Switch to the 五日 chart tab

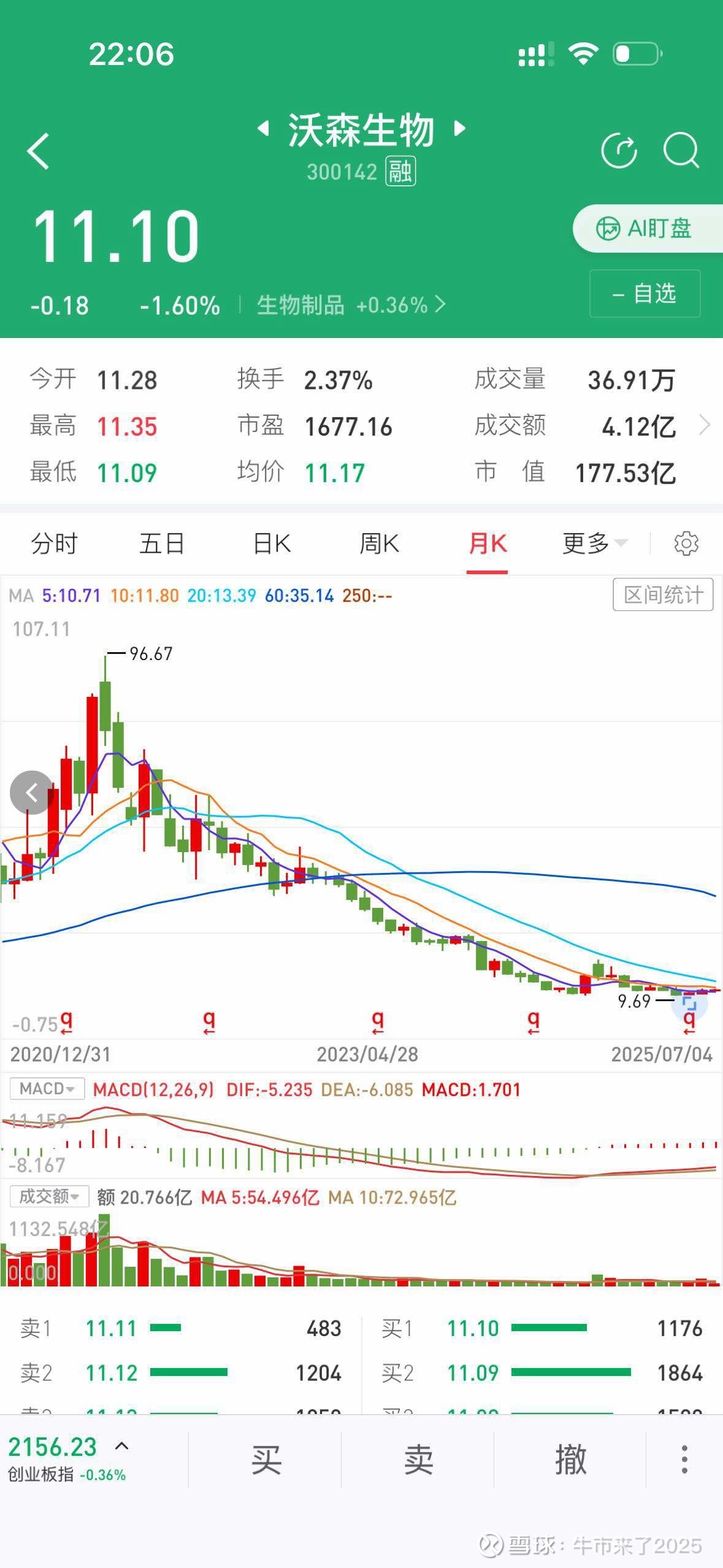tap(162, 544)
